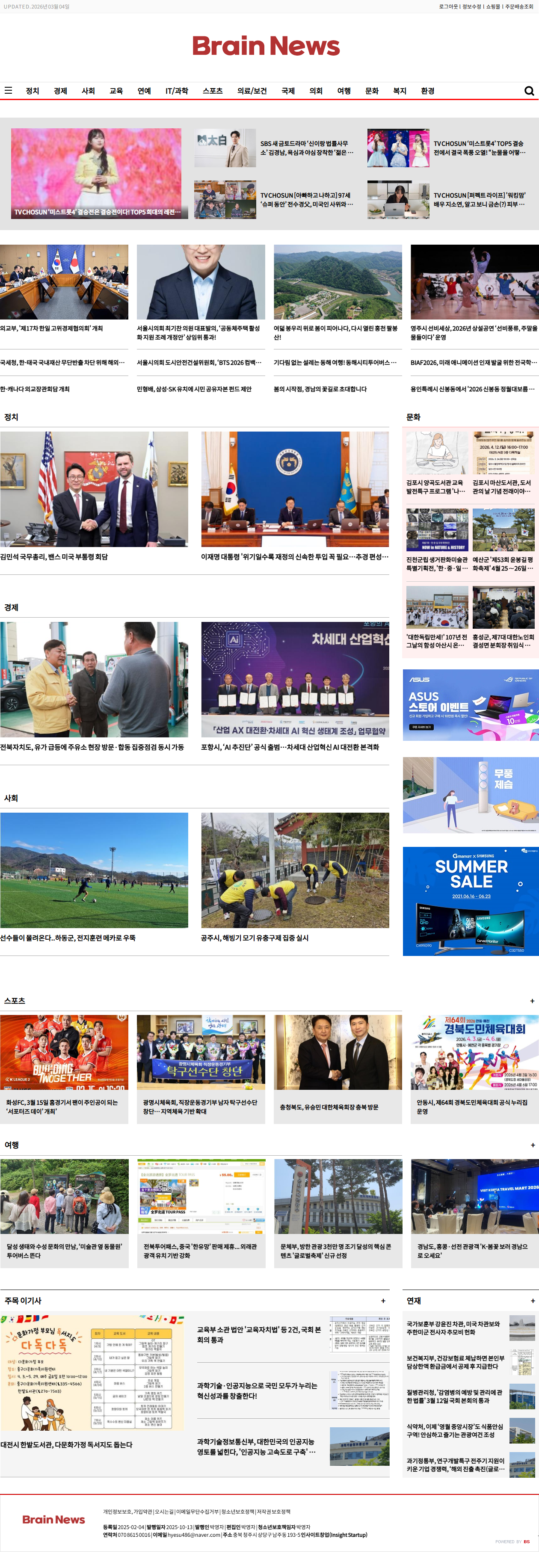Open 대전시 한밭도서관 독서지도 article
Screen dimensions: 539x1568
click(66, 1444)
